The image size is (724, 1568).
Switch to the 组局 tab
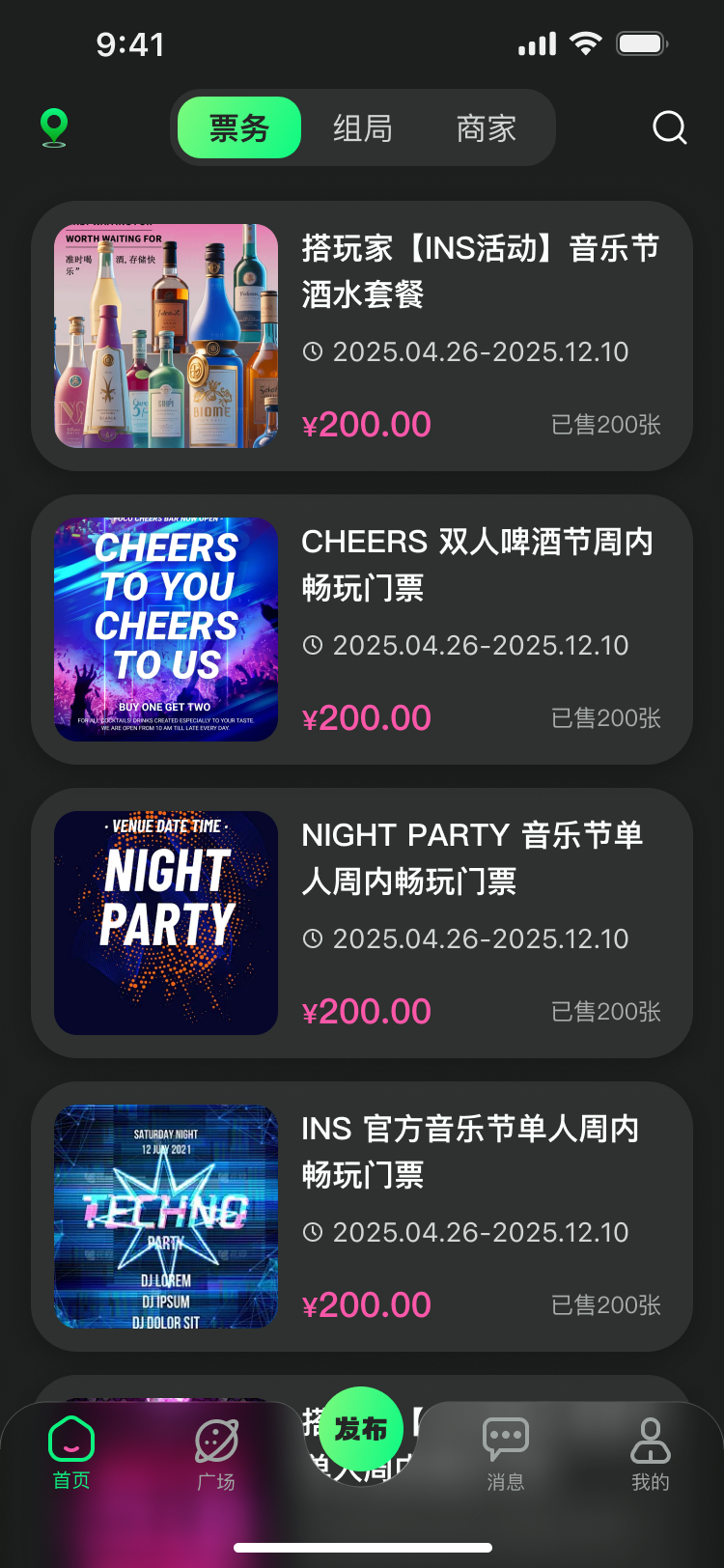point(364,126)
